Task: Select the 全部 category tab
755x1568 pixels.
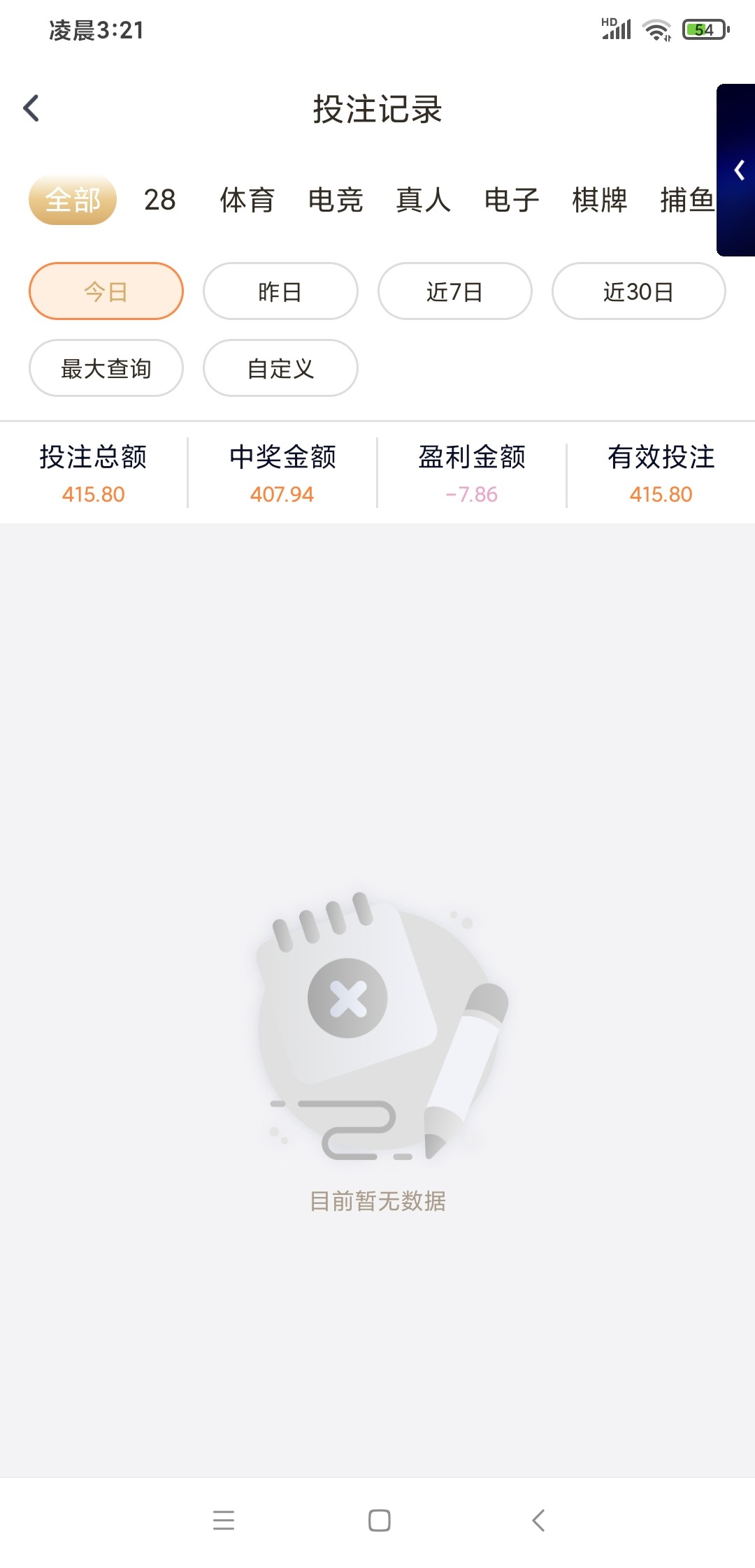Action: point(73,201)
